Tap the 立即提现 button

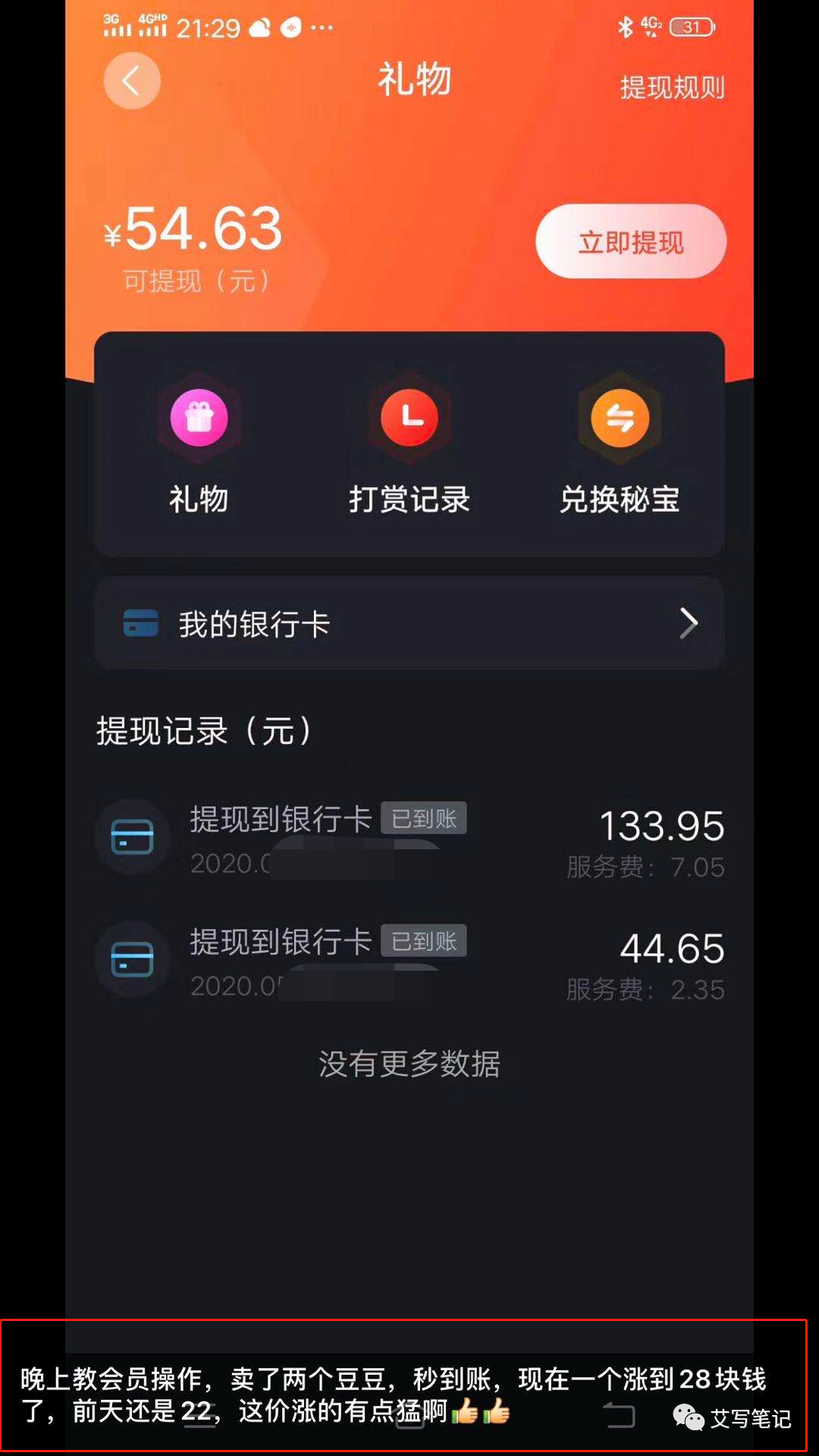(x=631, y=242)
